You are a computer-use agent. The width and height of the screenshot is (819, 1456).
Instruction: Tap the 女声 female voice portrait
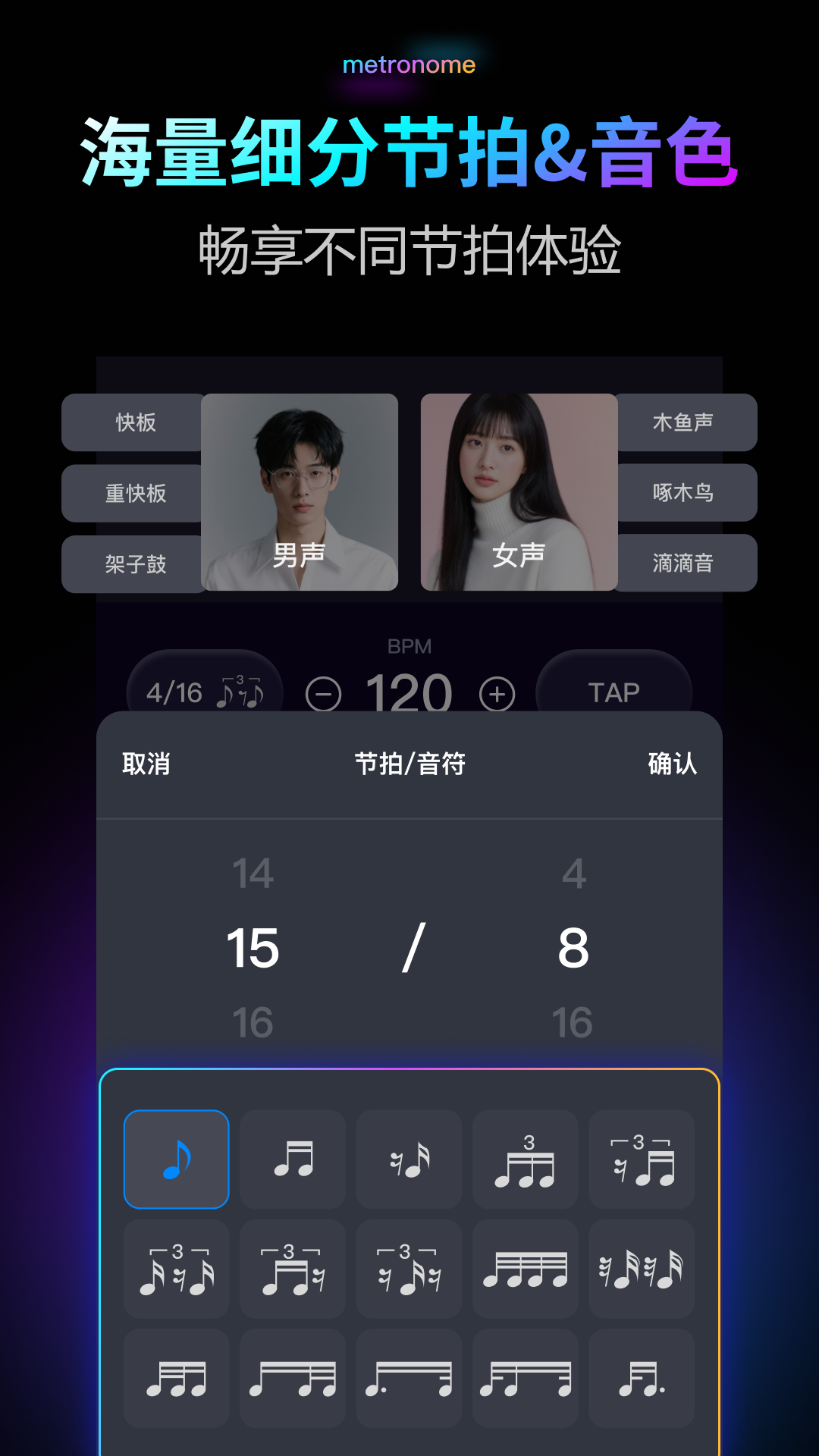click(x=518, y=489)
